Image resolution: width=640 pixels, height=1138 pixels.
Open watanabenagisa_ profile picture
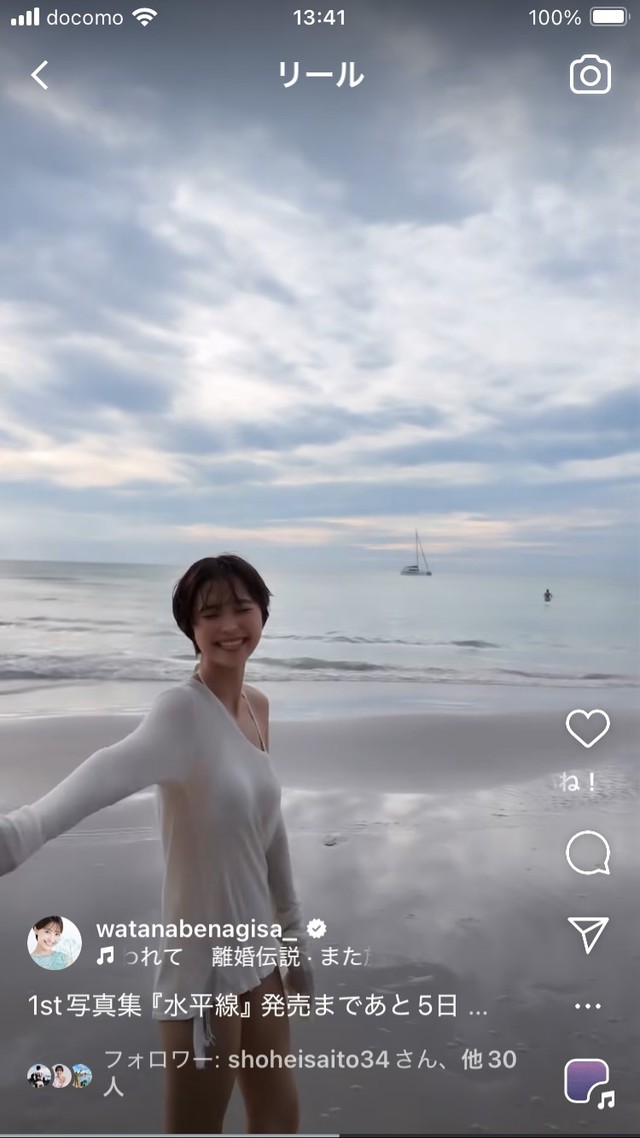54,942
